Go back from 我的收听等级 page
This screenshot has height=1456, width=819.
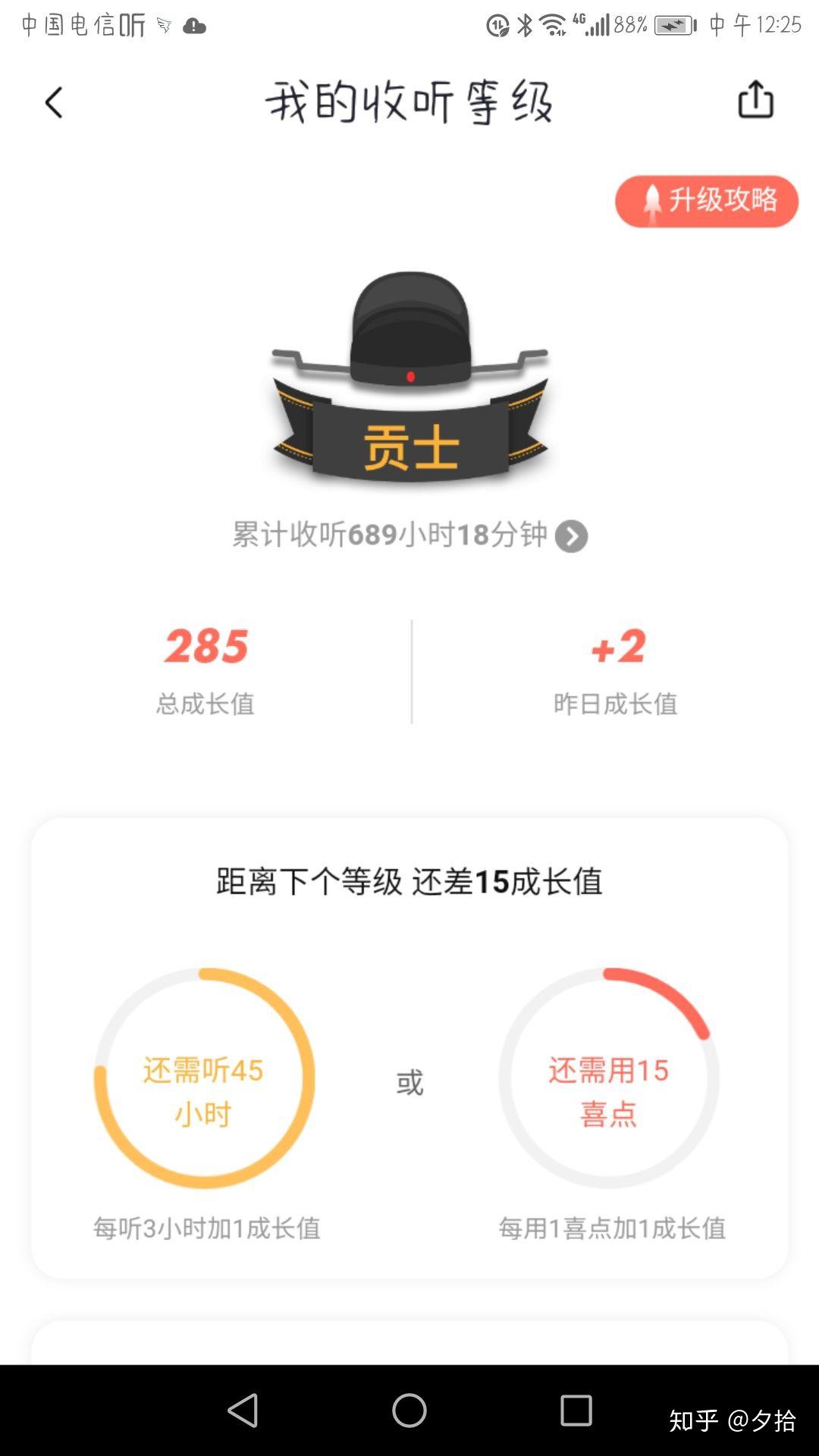click(53, 102)
